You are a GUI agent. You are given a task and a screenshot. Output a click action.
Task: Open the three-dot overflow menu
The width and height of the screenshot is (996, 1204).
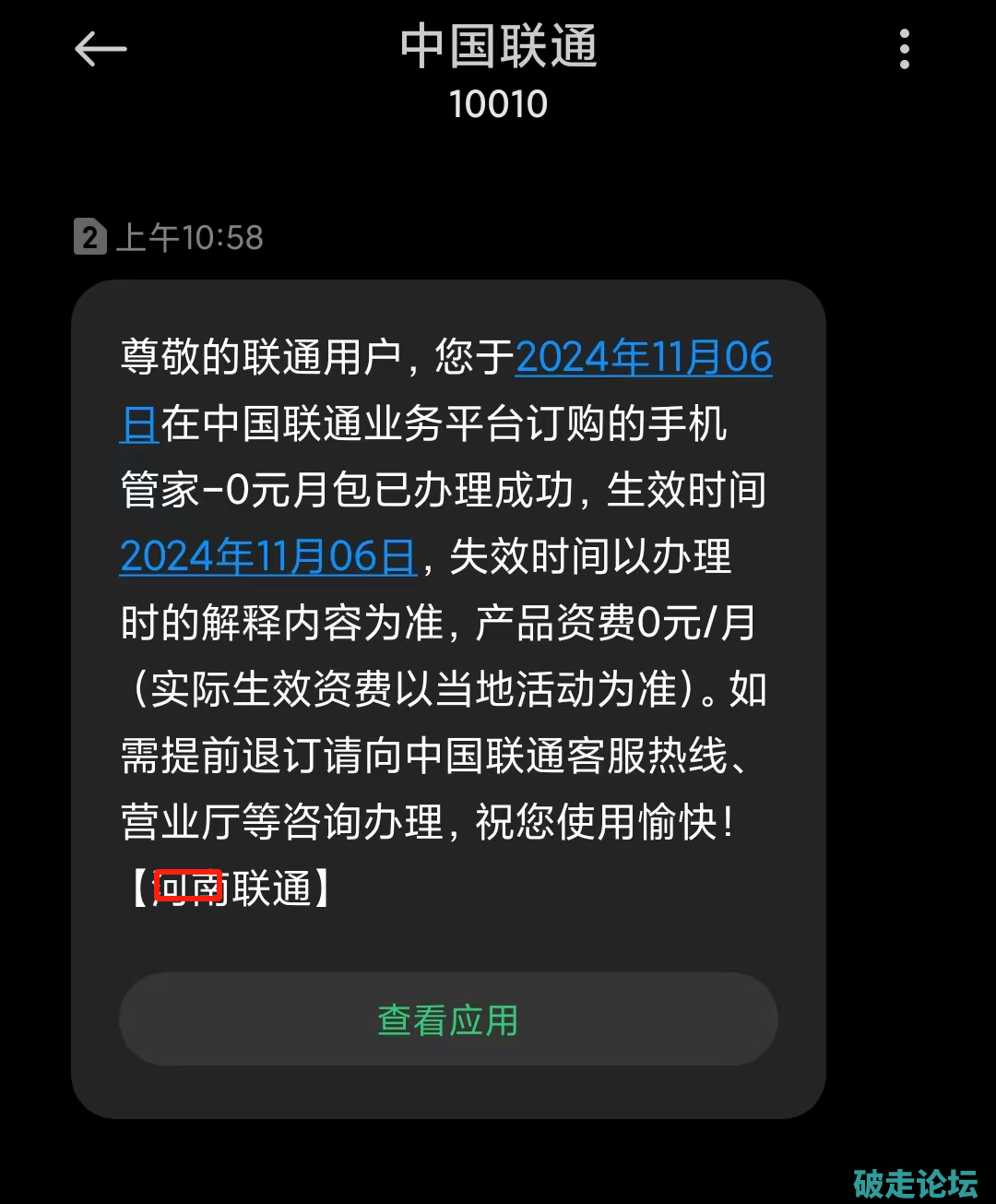click(904, 49)
